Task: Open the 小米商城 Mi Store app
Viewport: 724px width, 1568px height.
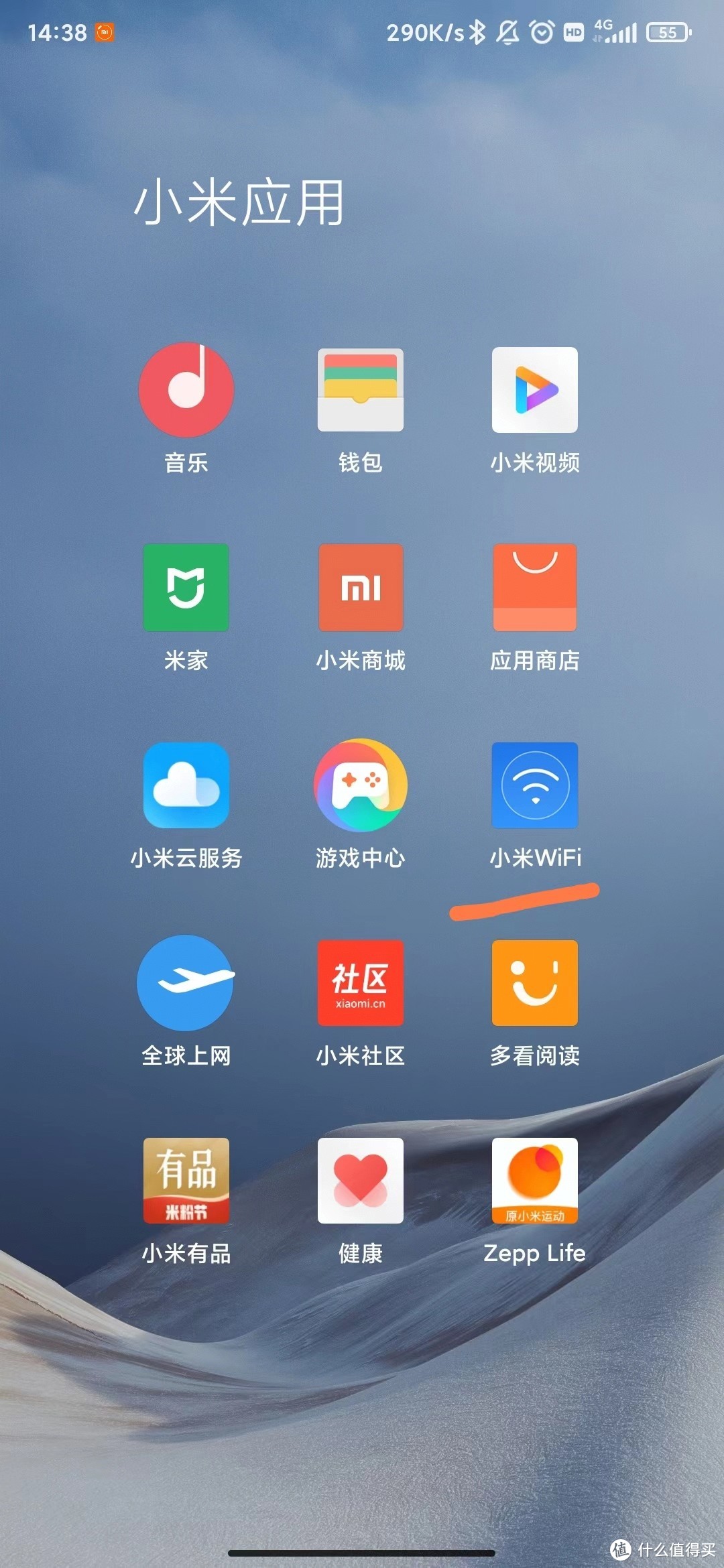Action: (360, 588)
